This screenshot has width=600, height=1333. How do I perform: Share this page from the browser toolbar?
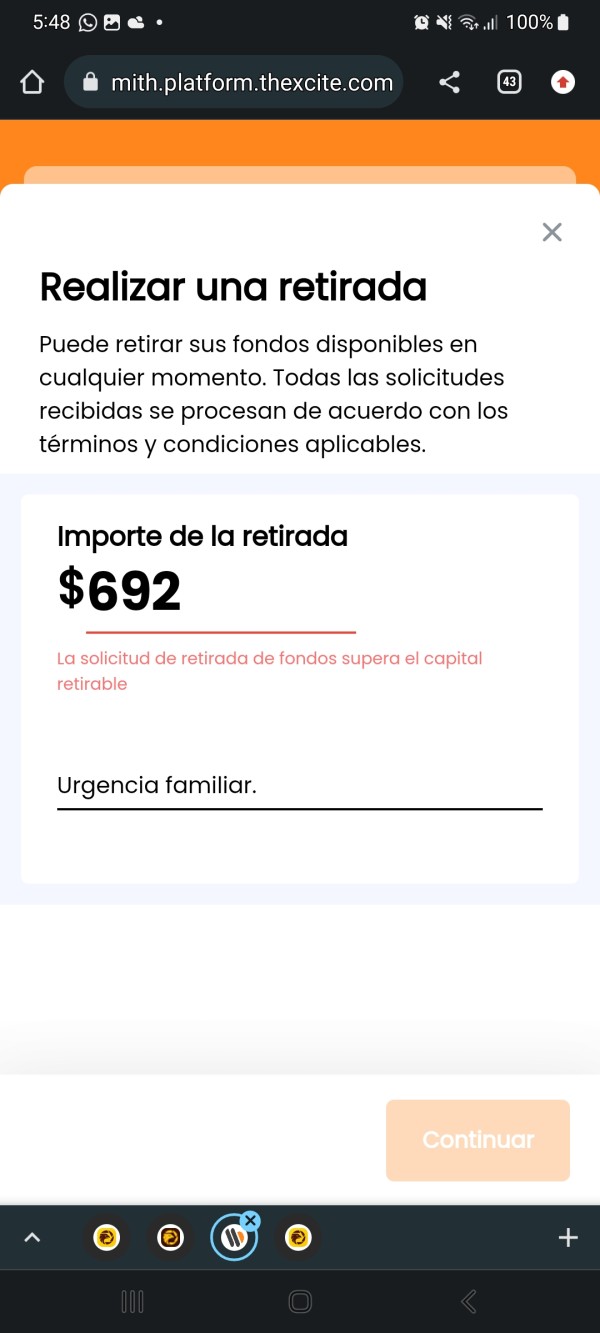click(450, 83)
